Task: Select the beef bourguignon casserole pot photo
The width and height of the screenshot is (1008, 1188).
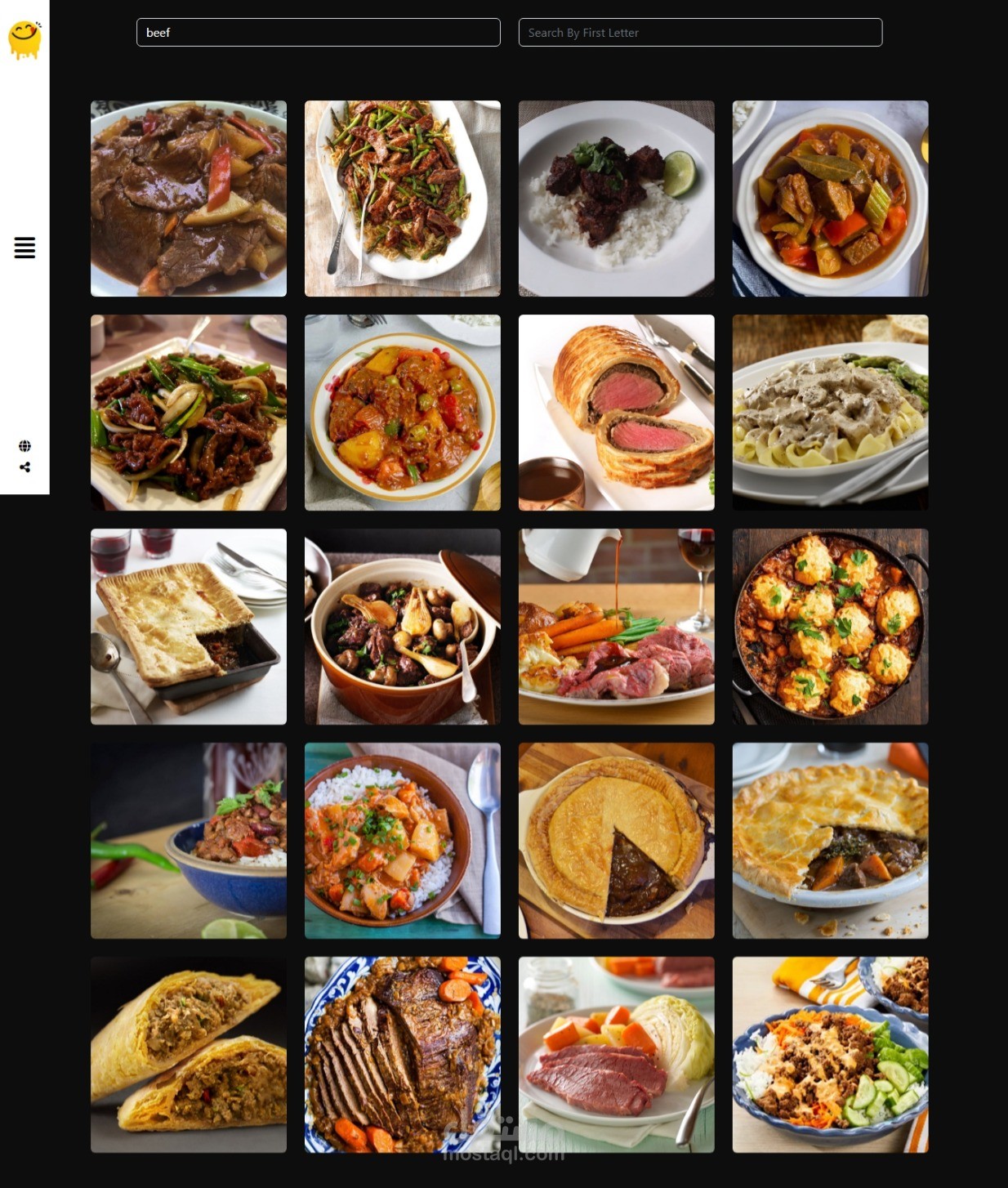Action: click(x=402, y=627)
